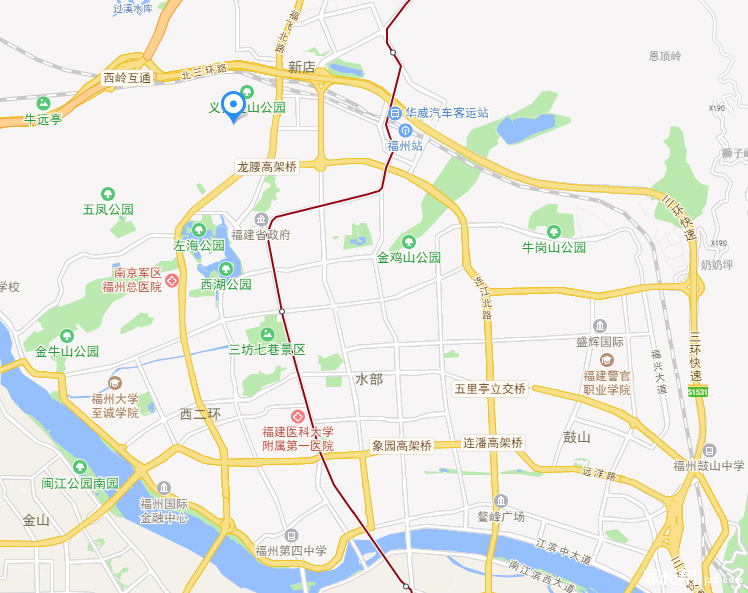Open 华威汽车客运站 bus station marker
This screenshot has height=593, width=748.
[x=395, y=113]
